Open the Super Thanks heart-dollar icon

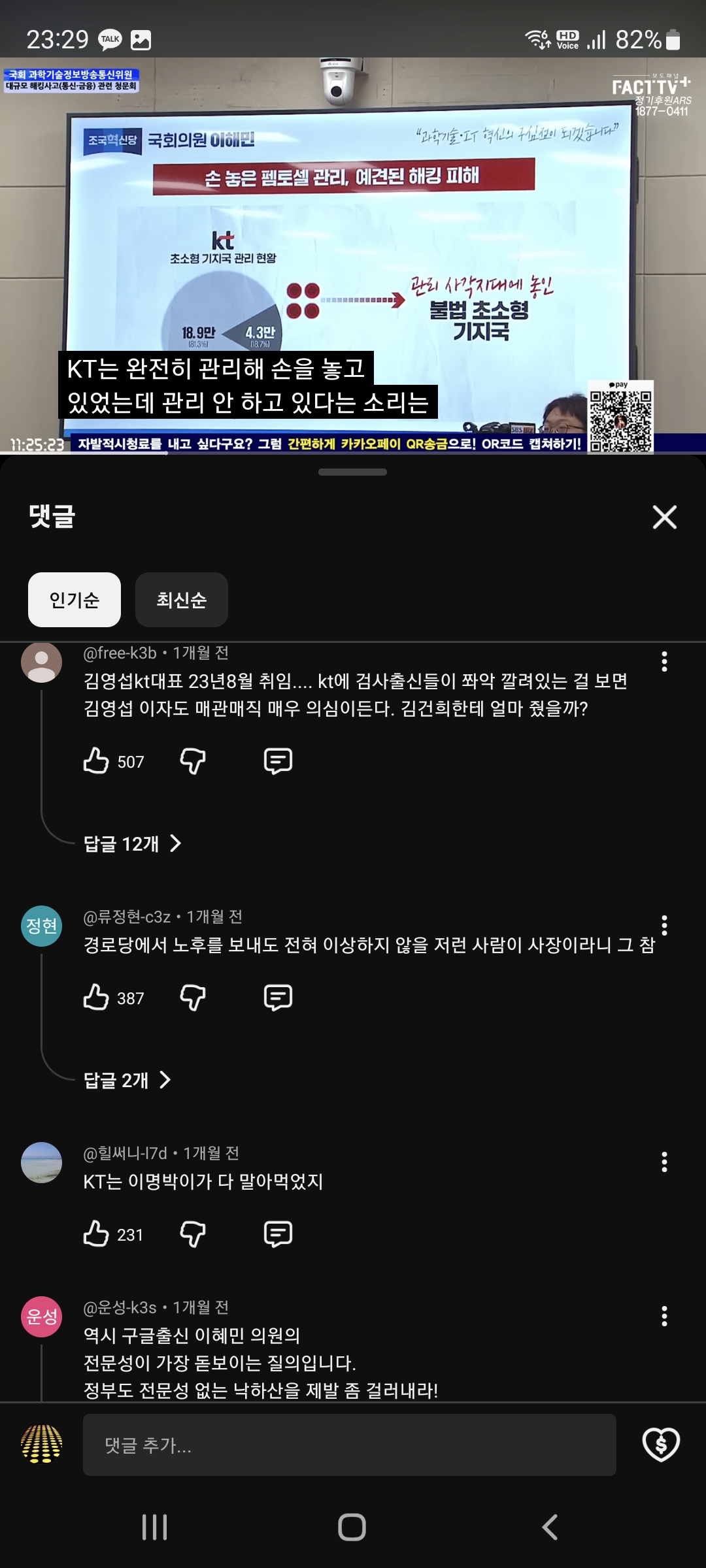[661, 1445]
